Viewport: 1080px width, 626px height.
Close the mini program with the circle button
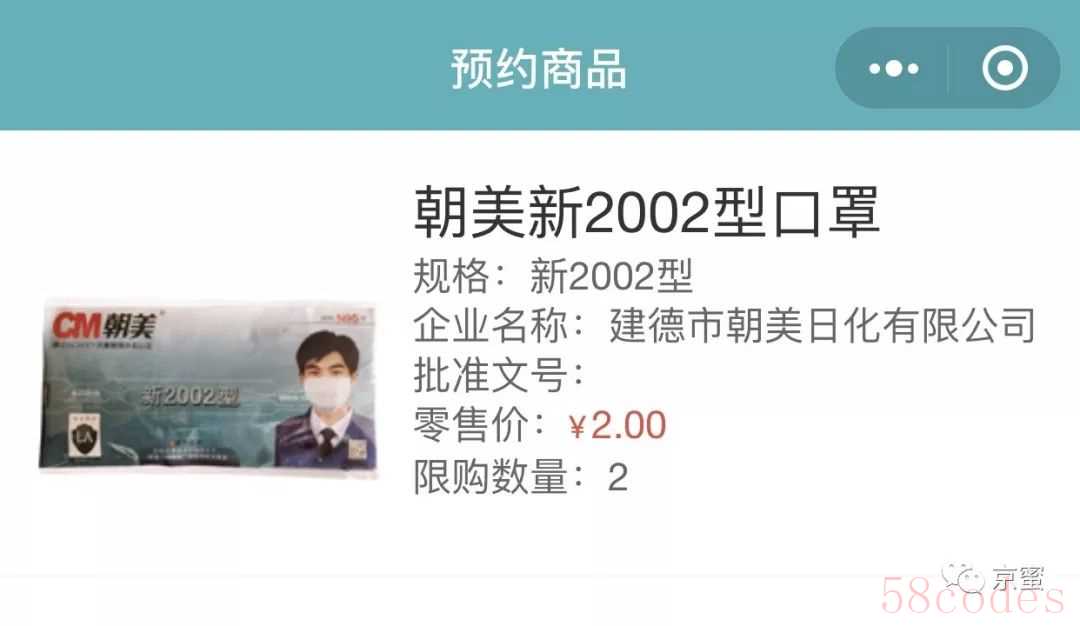coord(1004,69)
